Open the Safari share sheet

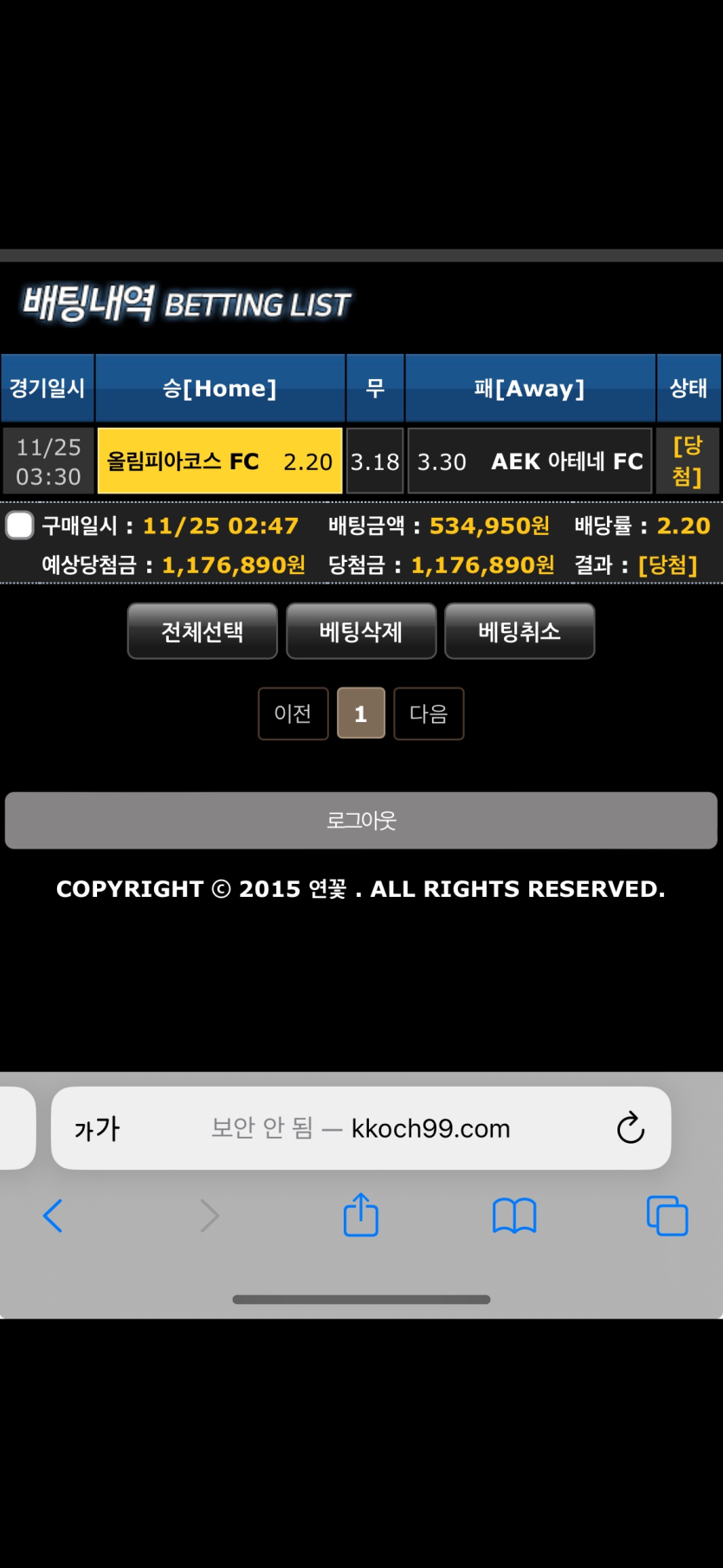pyautogui.click(x=361, y=1216)
